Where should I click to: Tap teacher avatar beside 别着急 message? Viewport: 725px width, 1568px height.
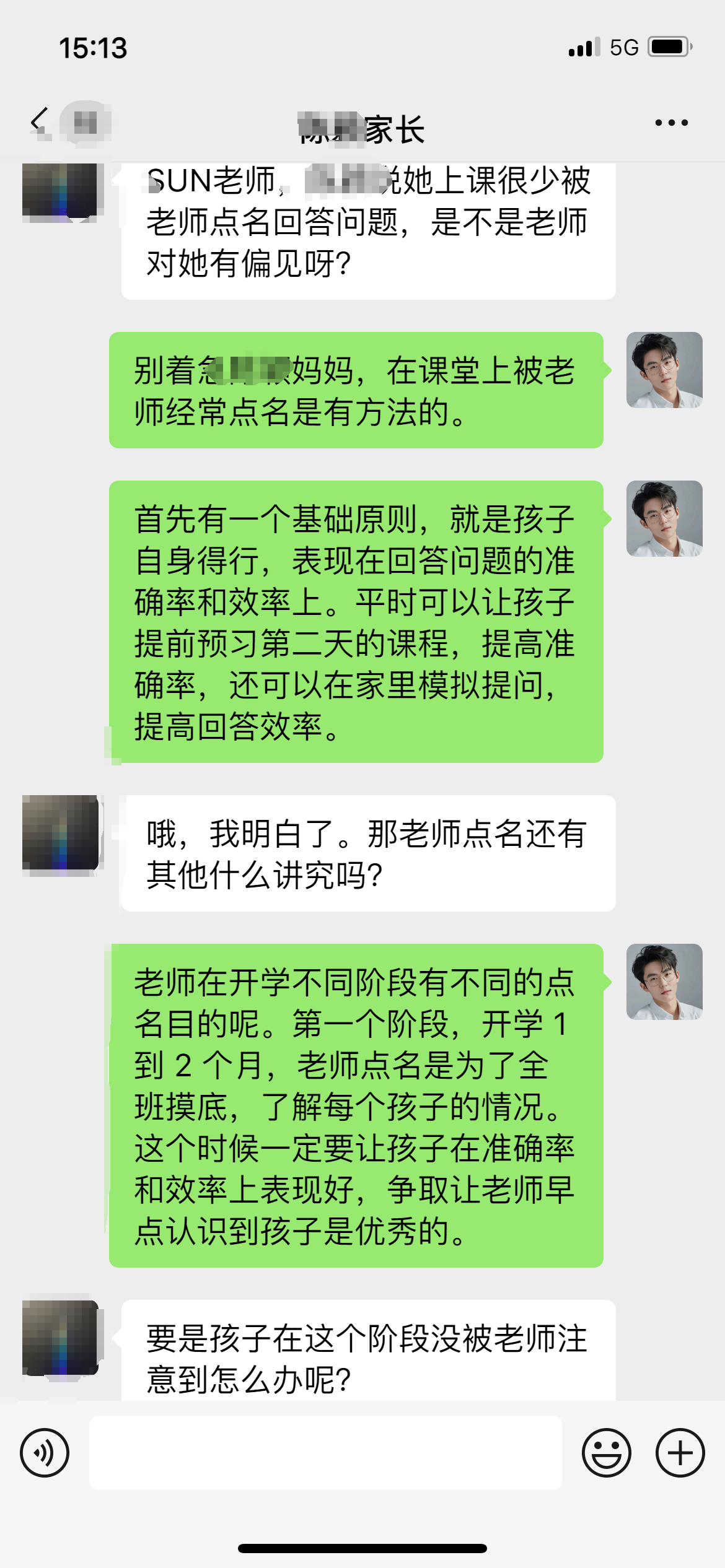click(664, 370)
